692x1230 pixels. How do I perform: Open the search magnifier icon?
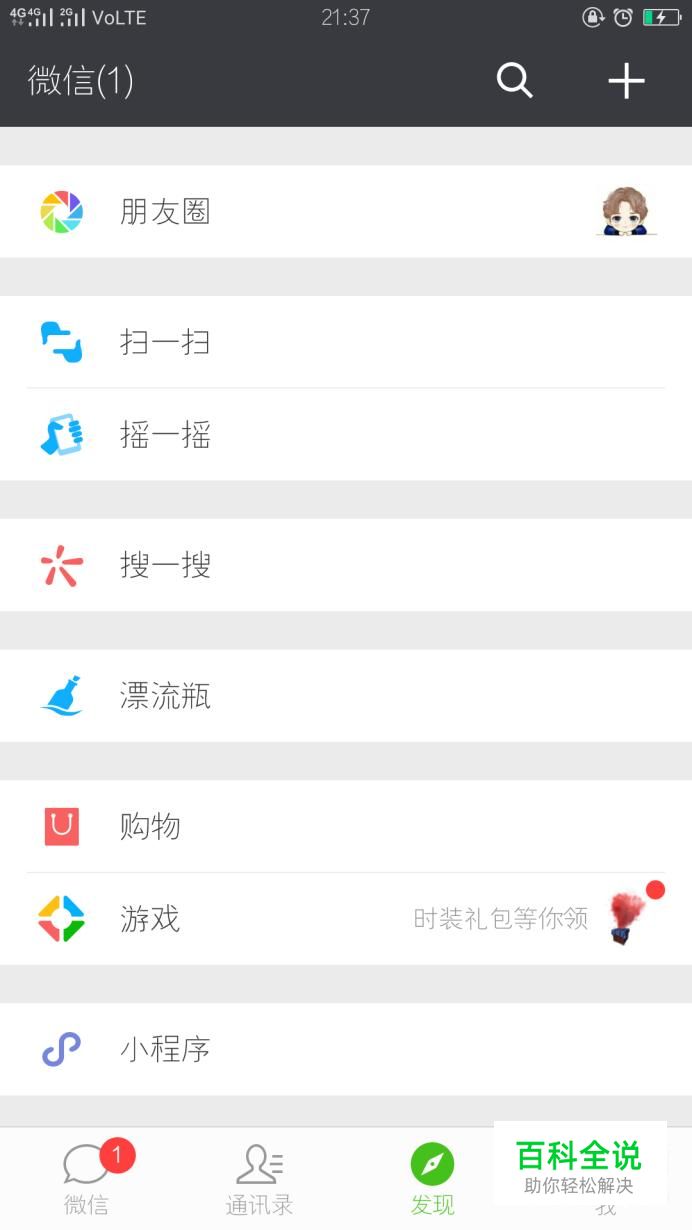pyautogui.click(x=514, y=81)
